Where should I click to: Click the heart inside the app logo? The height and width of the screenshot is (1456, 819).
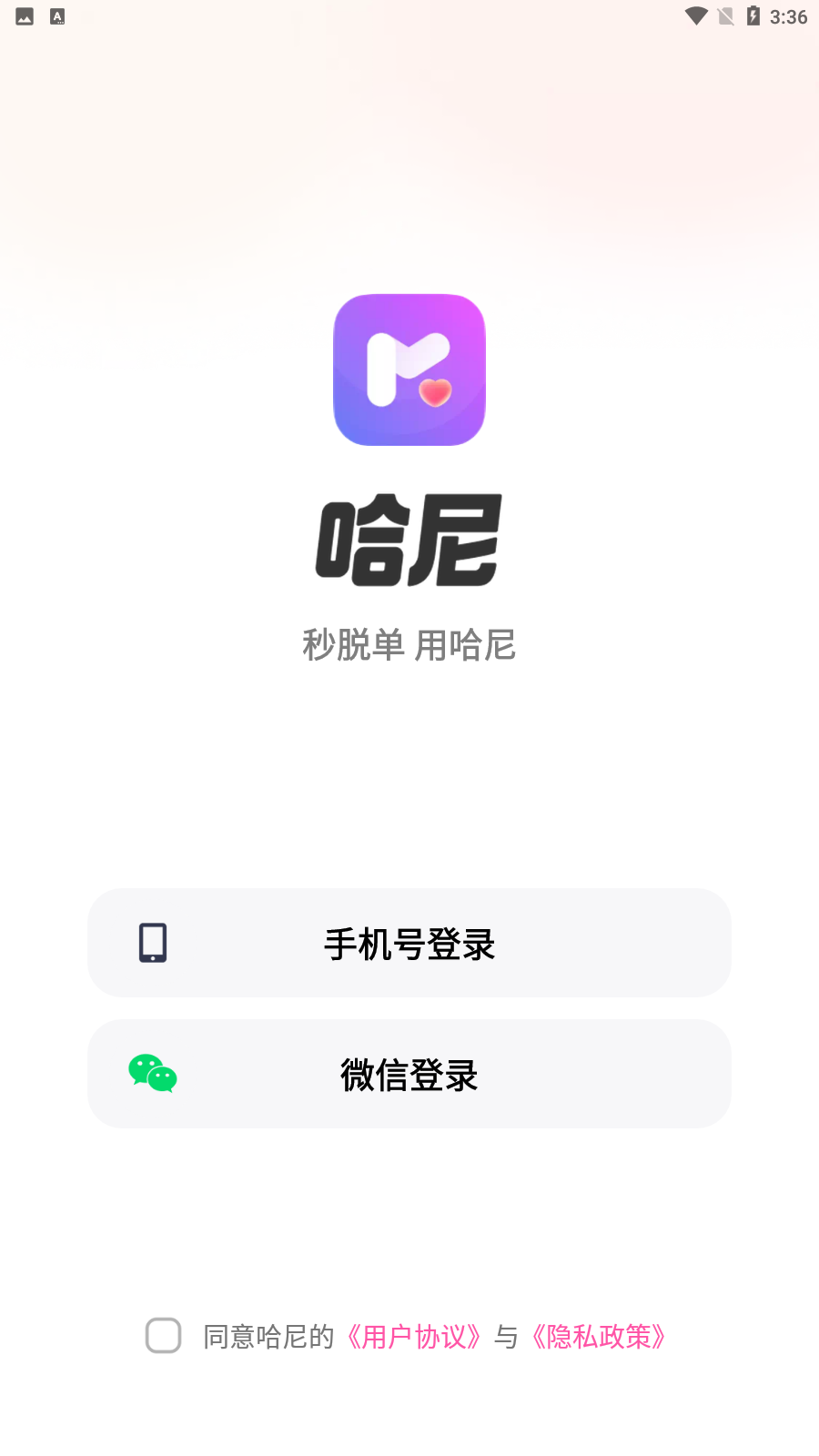[434, 393]
